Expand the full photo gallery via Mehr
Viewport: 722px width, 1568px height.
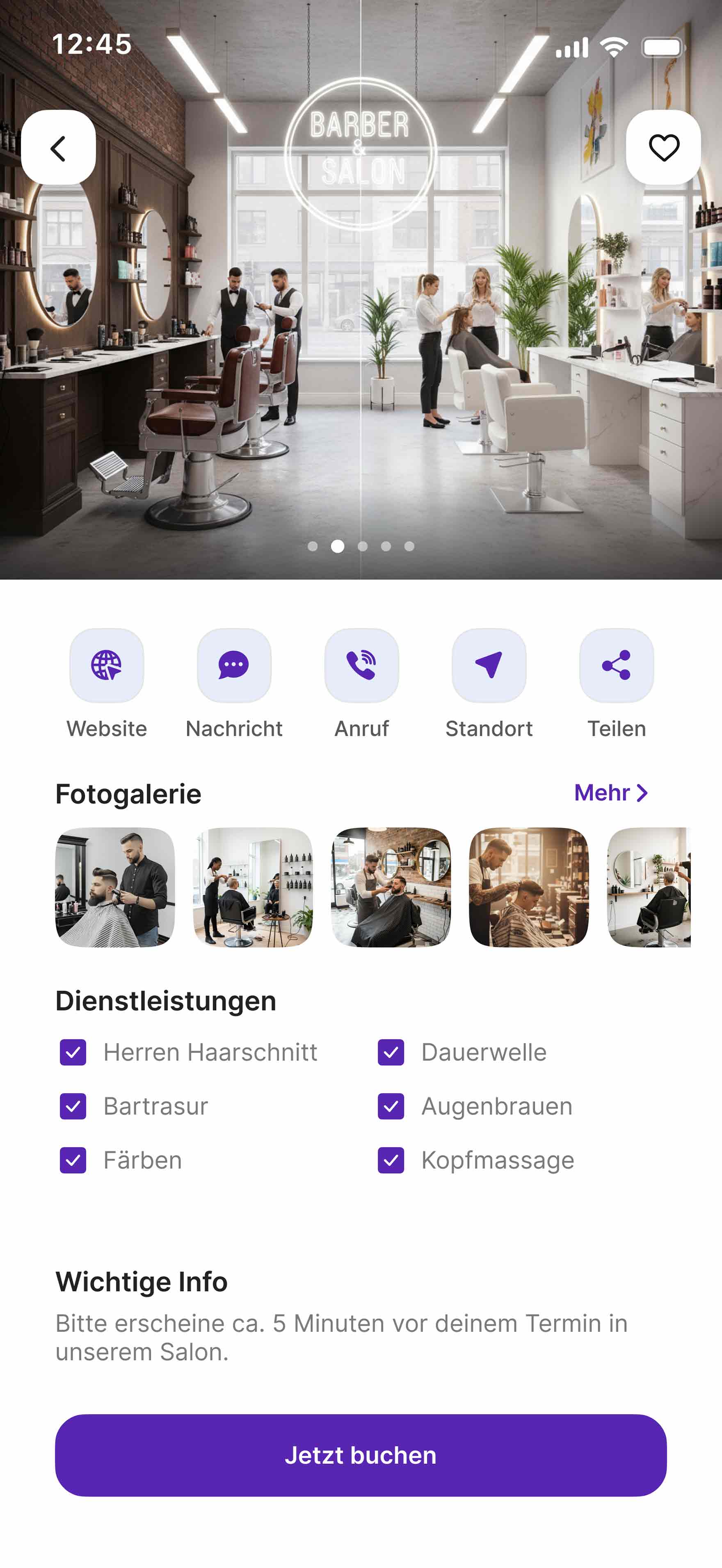[x=603, y=793]
